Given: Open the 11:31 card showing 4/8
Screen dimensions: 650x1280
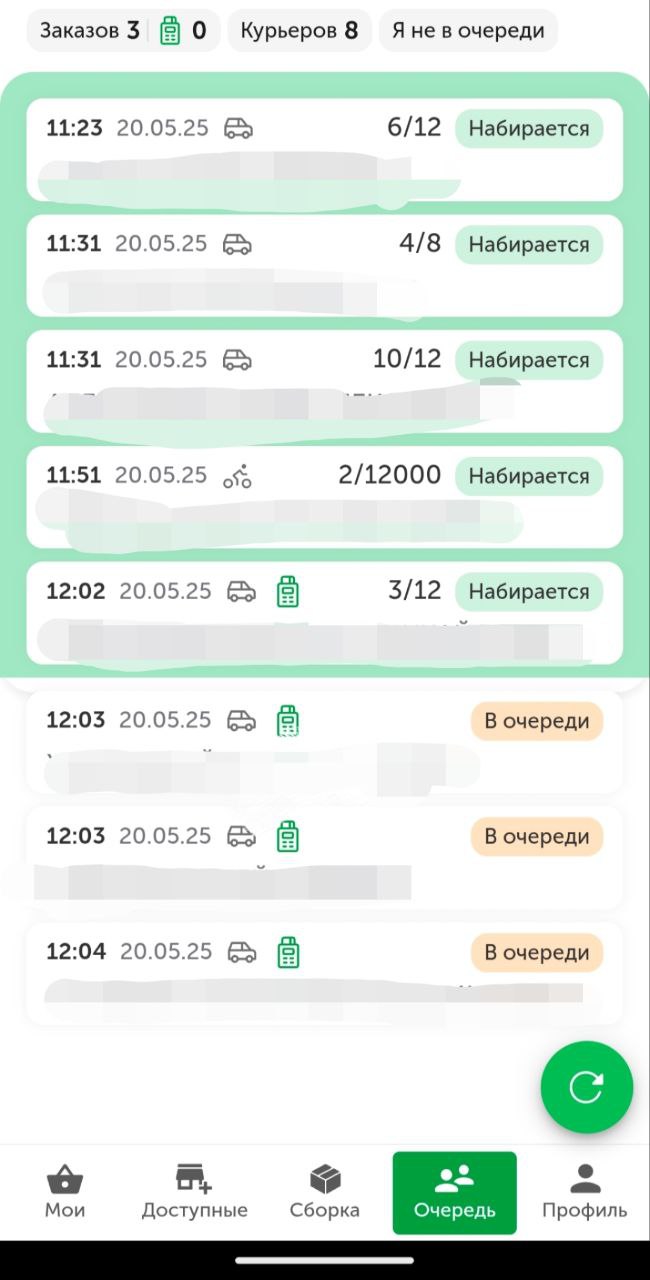Looking at the screenshot, I should coord(324,266).
